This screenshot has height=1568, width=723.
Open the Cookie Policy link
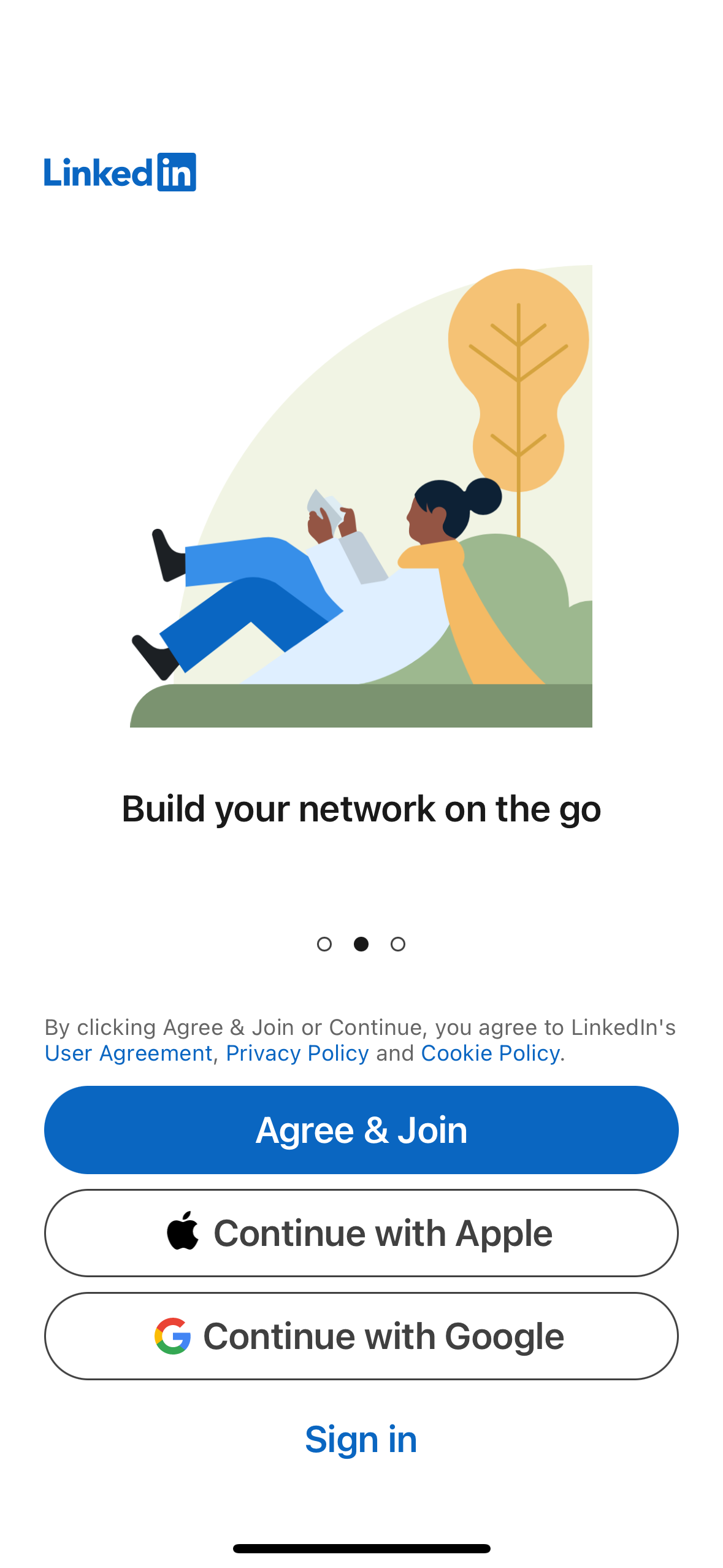pyautogui.click(x=489, y=1053)
